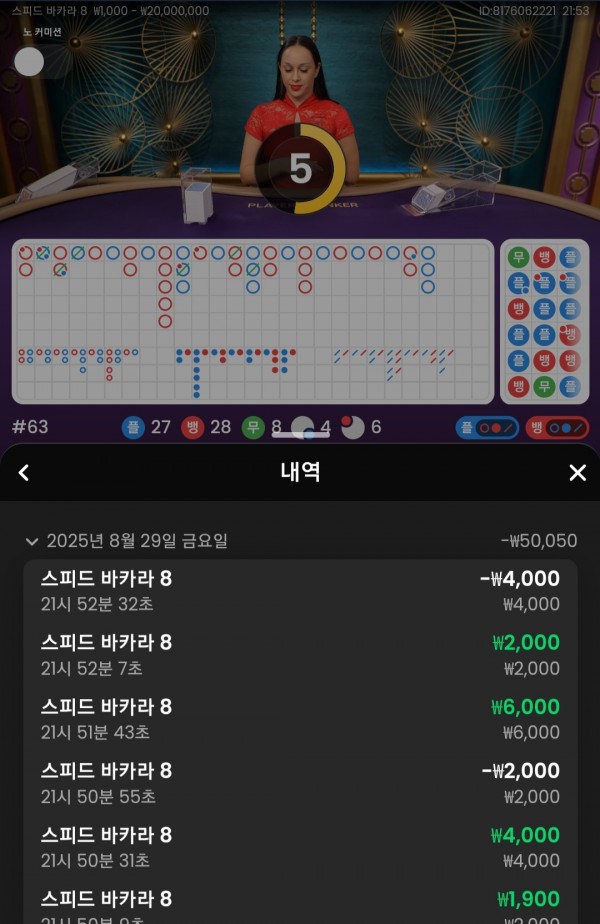Open the 21시 52분 7초 game record
This screenshot has height=924, width=600.
point(300,655)
